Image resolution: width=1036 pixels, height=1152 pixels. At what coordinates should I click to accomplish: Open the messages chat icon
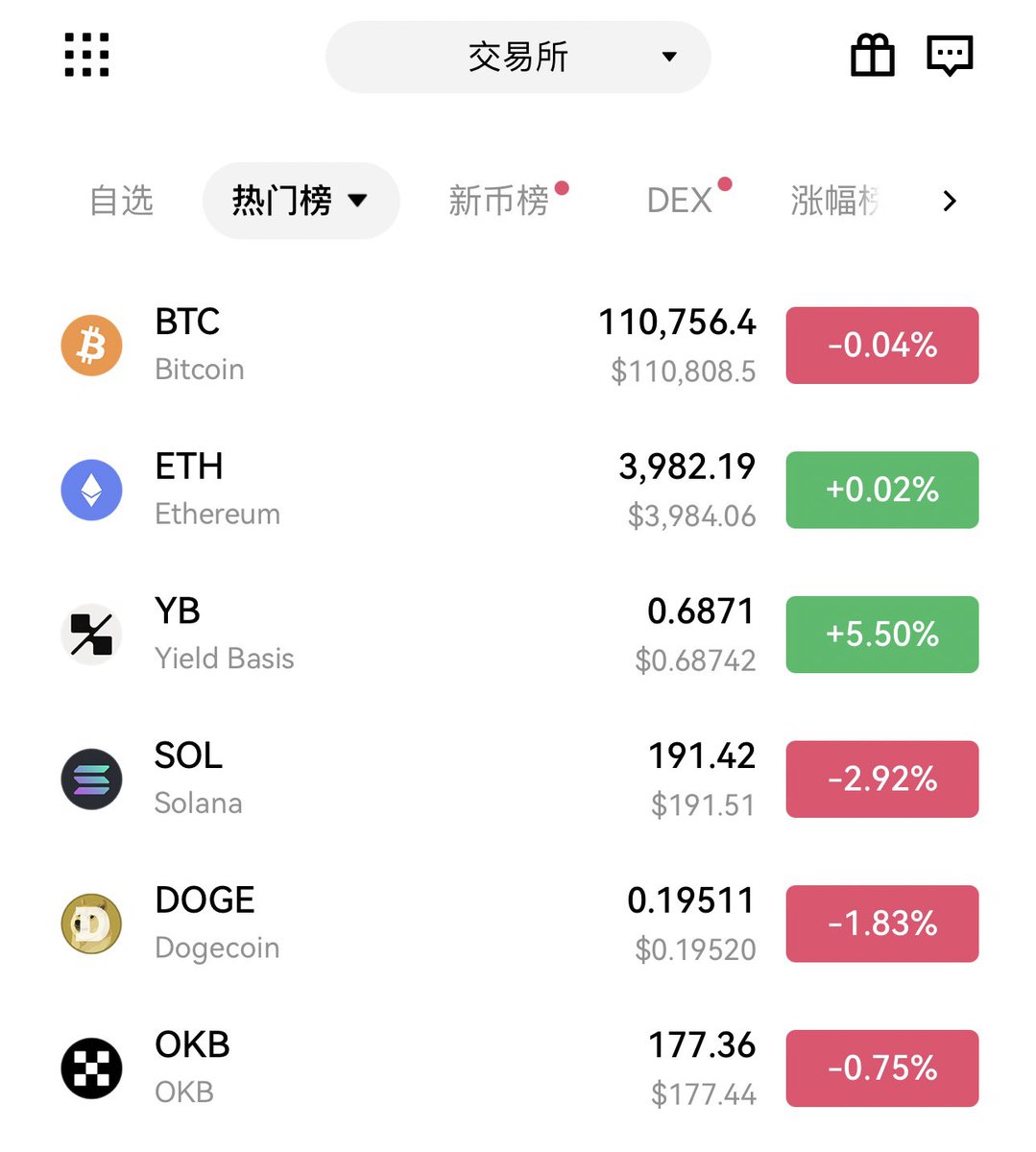[x=950, y=55]
